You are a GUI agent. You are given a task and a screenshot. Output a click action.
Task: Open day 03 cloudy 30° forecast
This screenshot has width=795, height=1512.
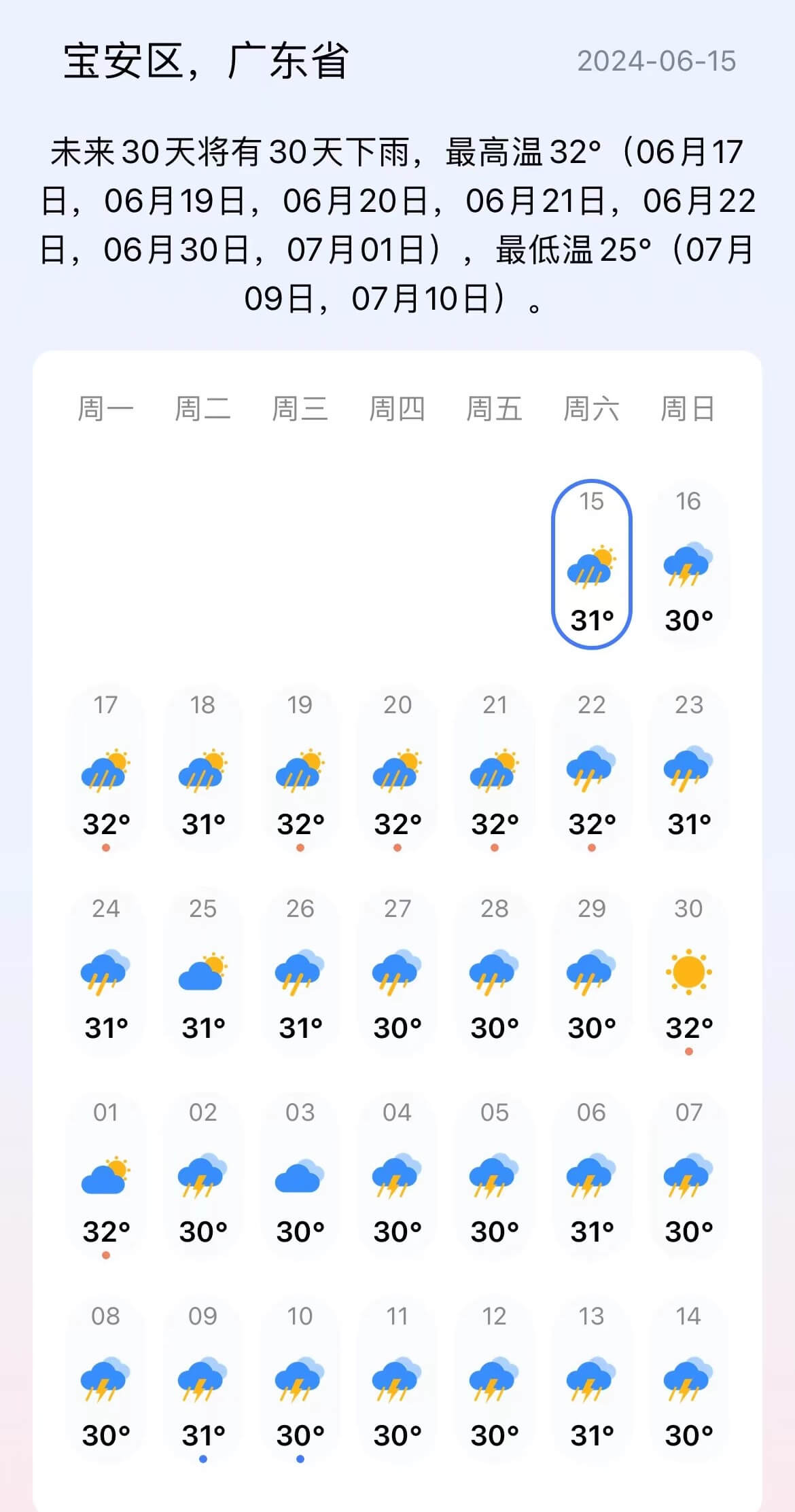[300, 1175]
